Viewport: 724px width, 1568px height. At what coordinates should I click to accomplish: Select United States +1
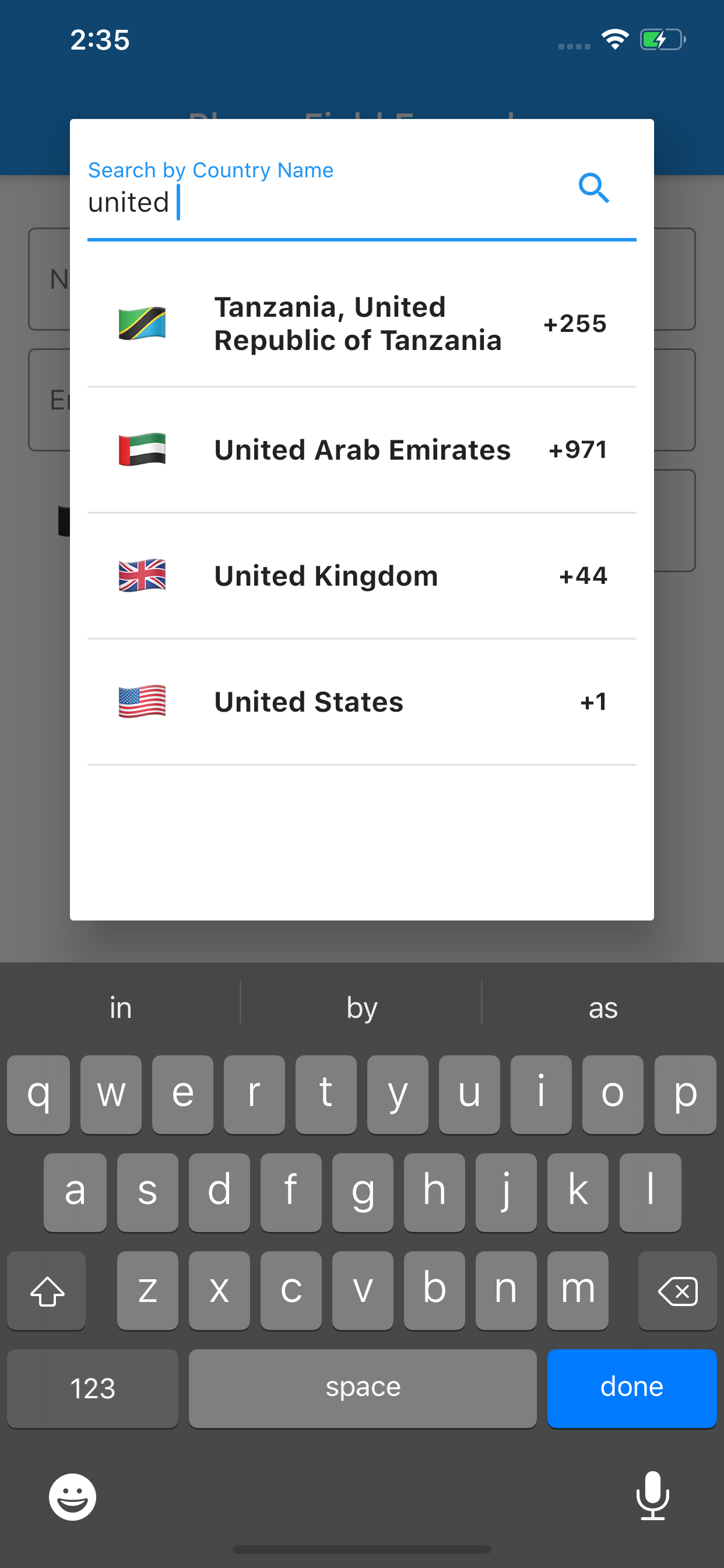click(x=361, y=702)
